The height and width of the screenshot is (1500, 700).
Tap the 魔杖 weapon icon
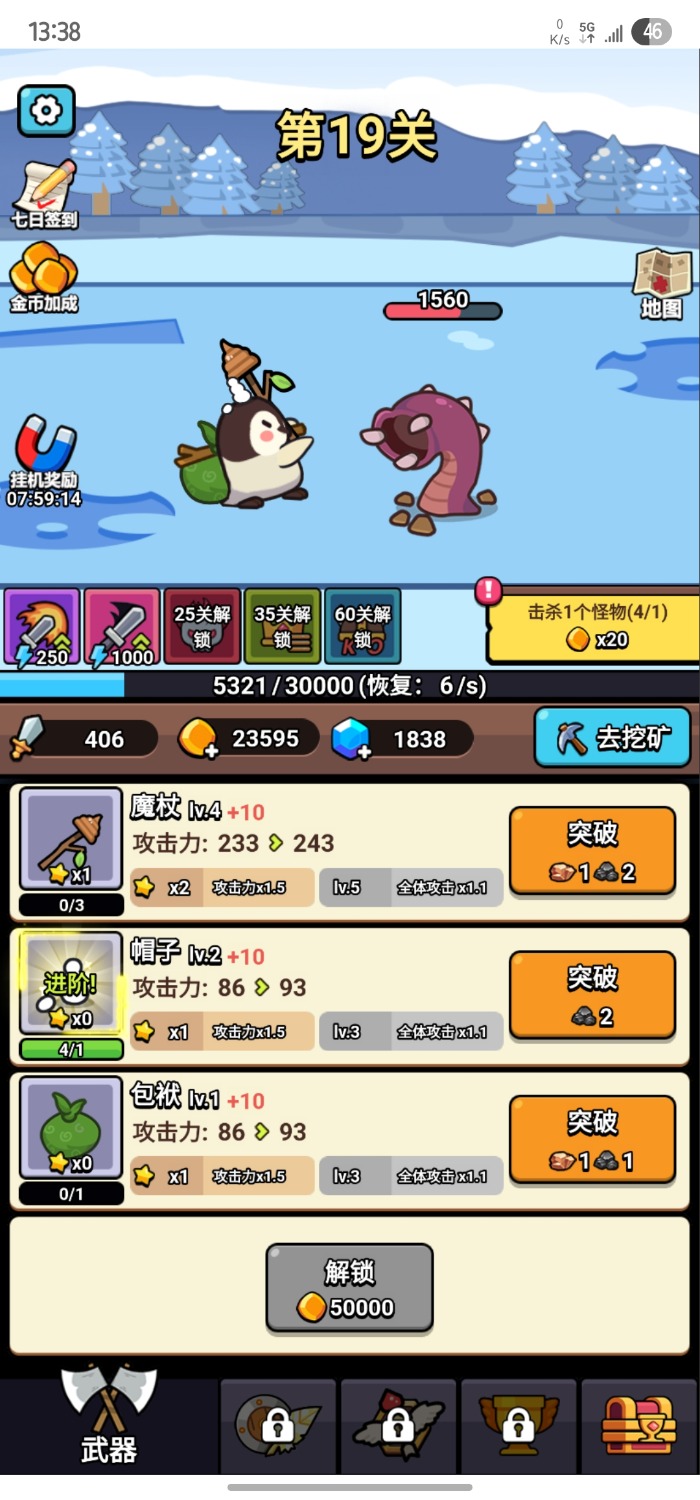tap(71, 839)
